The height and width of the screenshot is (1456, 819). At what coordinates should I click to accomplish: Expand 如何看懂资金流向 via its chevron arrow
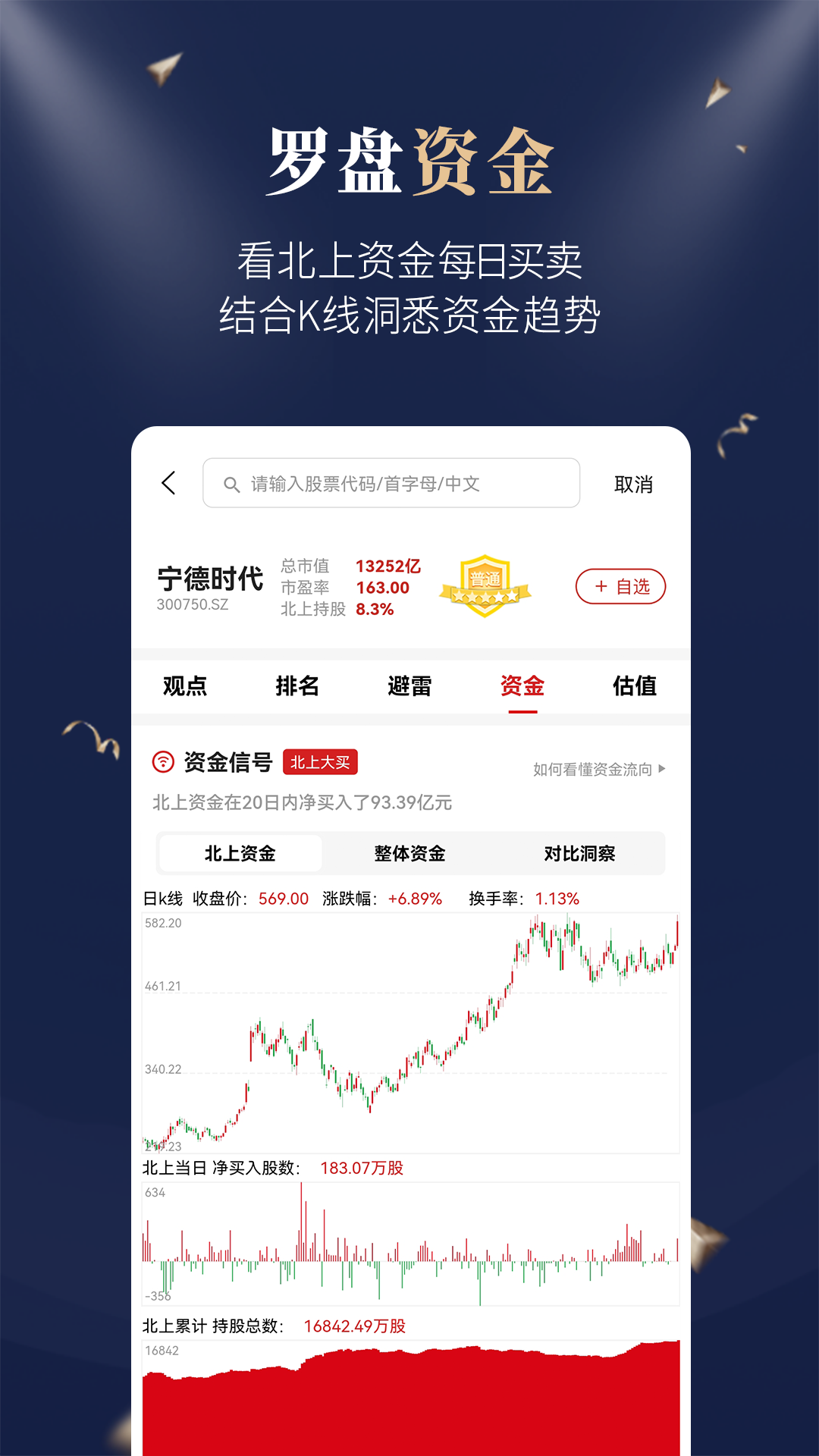[x=664, y=768]
